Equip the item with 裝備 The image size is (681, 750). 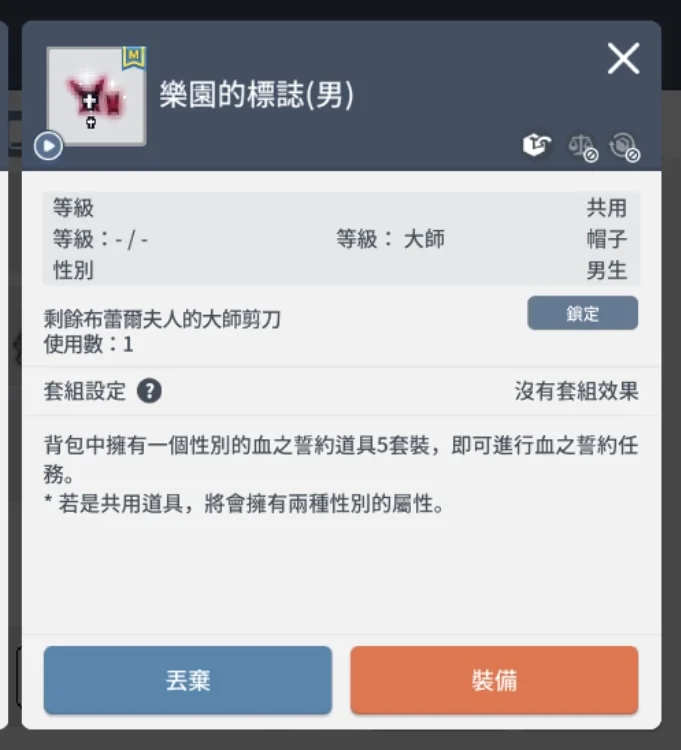pos(494,680)
